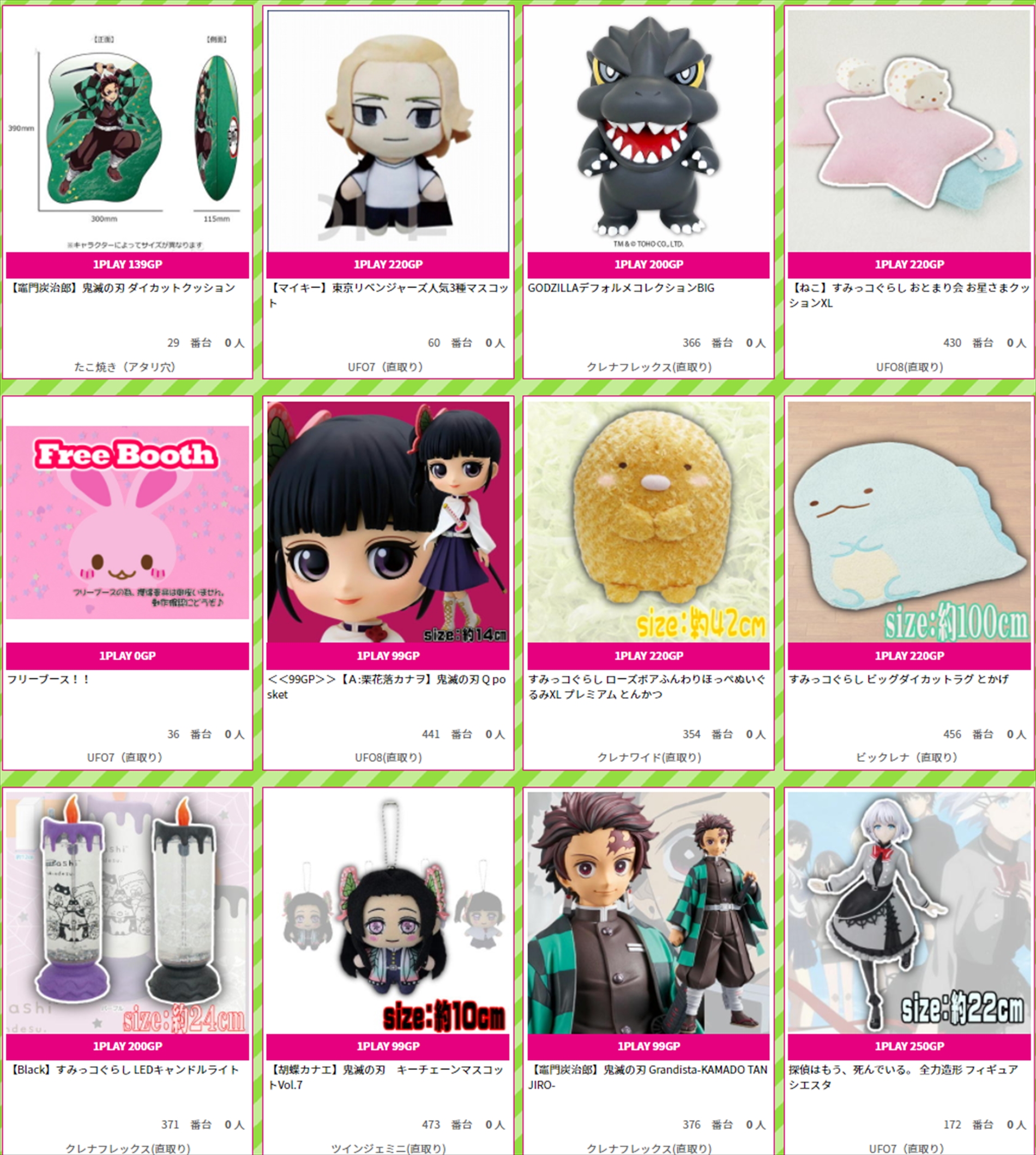Select the Sumikko Gurashi Tonkatsu plush XL card
Screen dimensions: 1036x1155
coord(648,522)
